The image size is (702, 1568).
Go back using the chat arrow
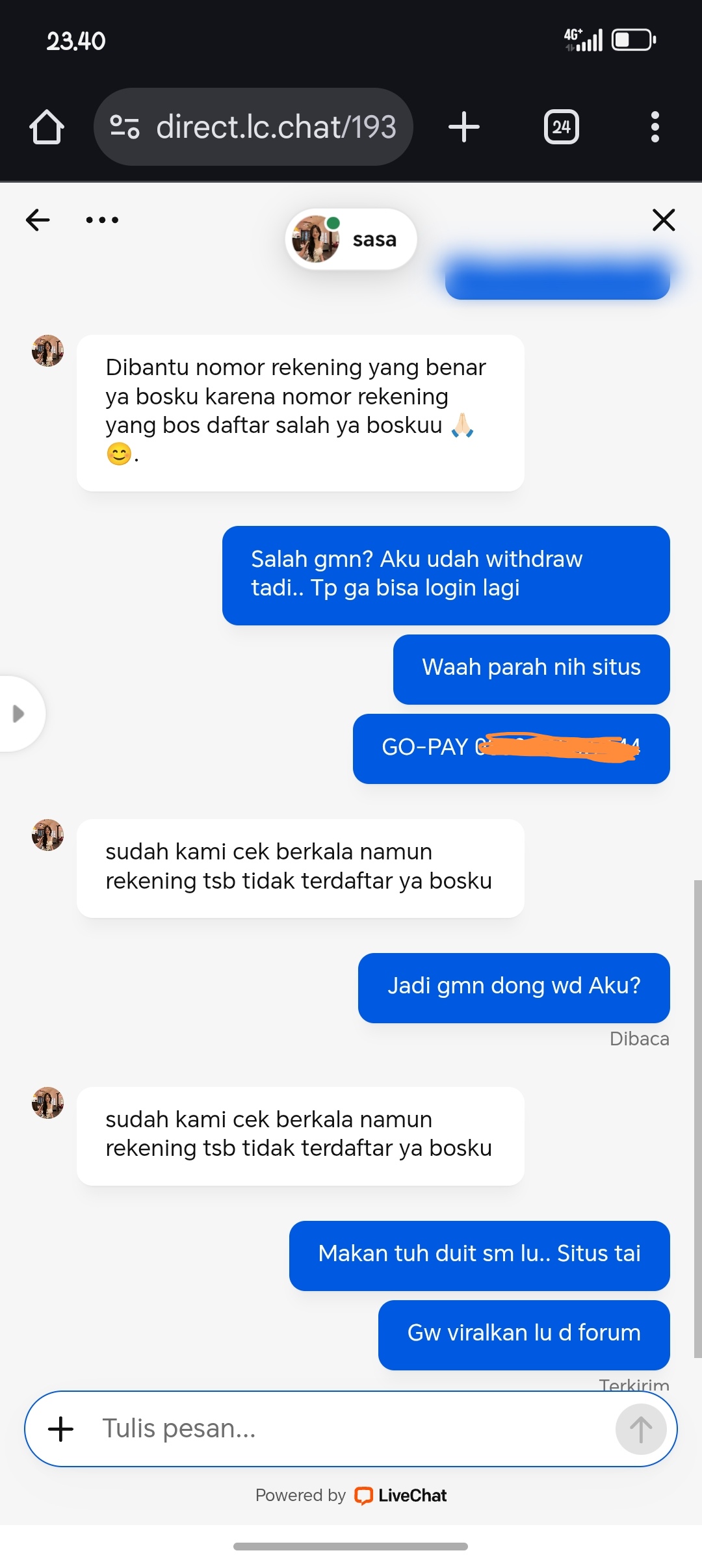[38, 220]
